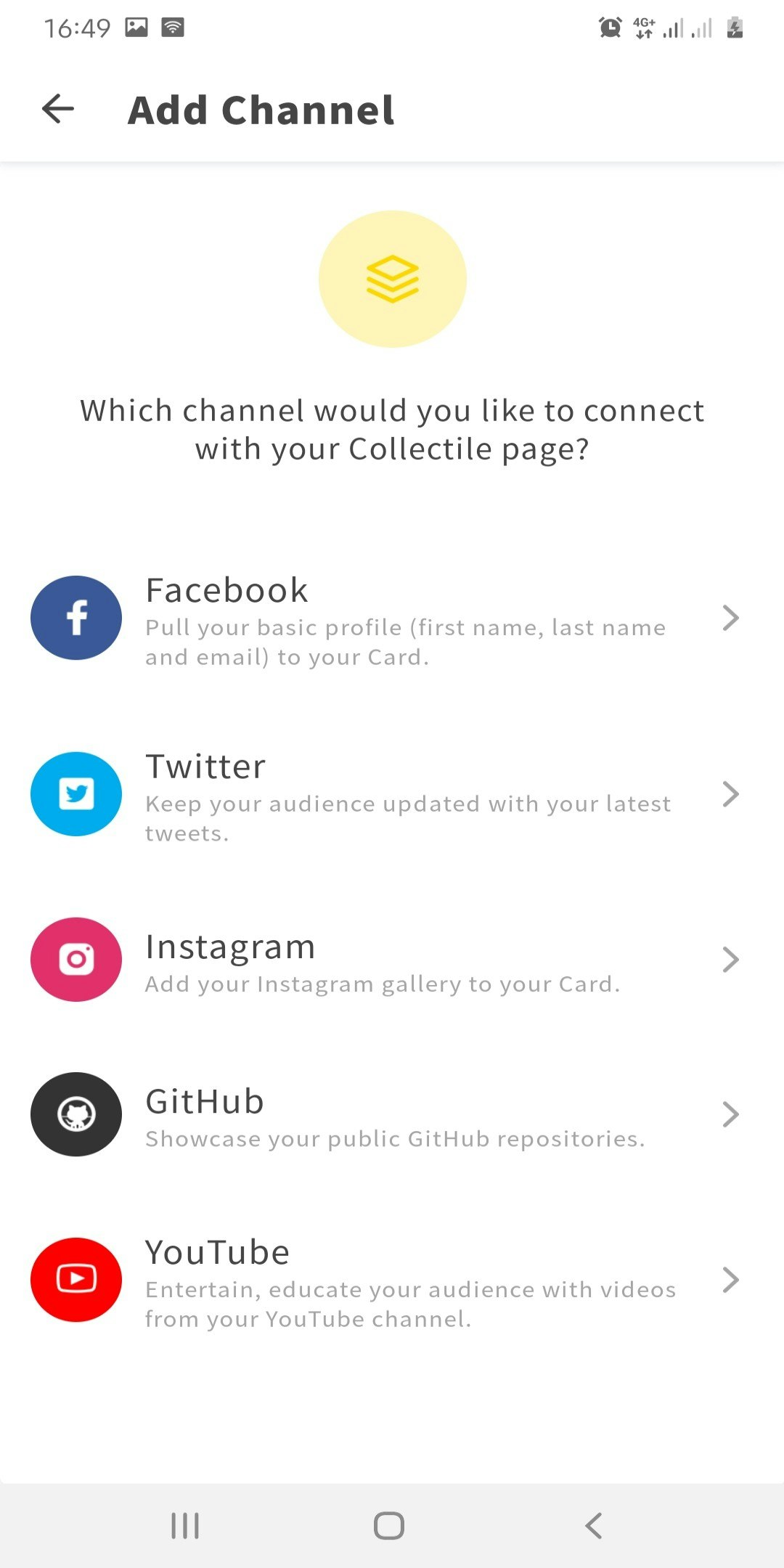Image resolution: width=784 pixels, height=1568 pixels.
Task: Open recent apps from navigation bar
Action: pyautogui.click(x=185, y=1525)
